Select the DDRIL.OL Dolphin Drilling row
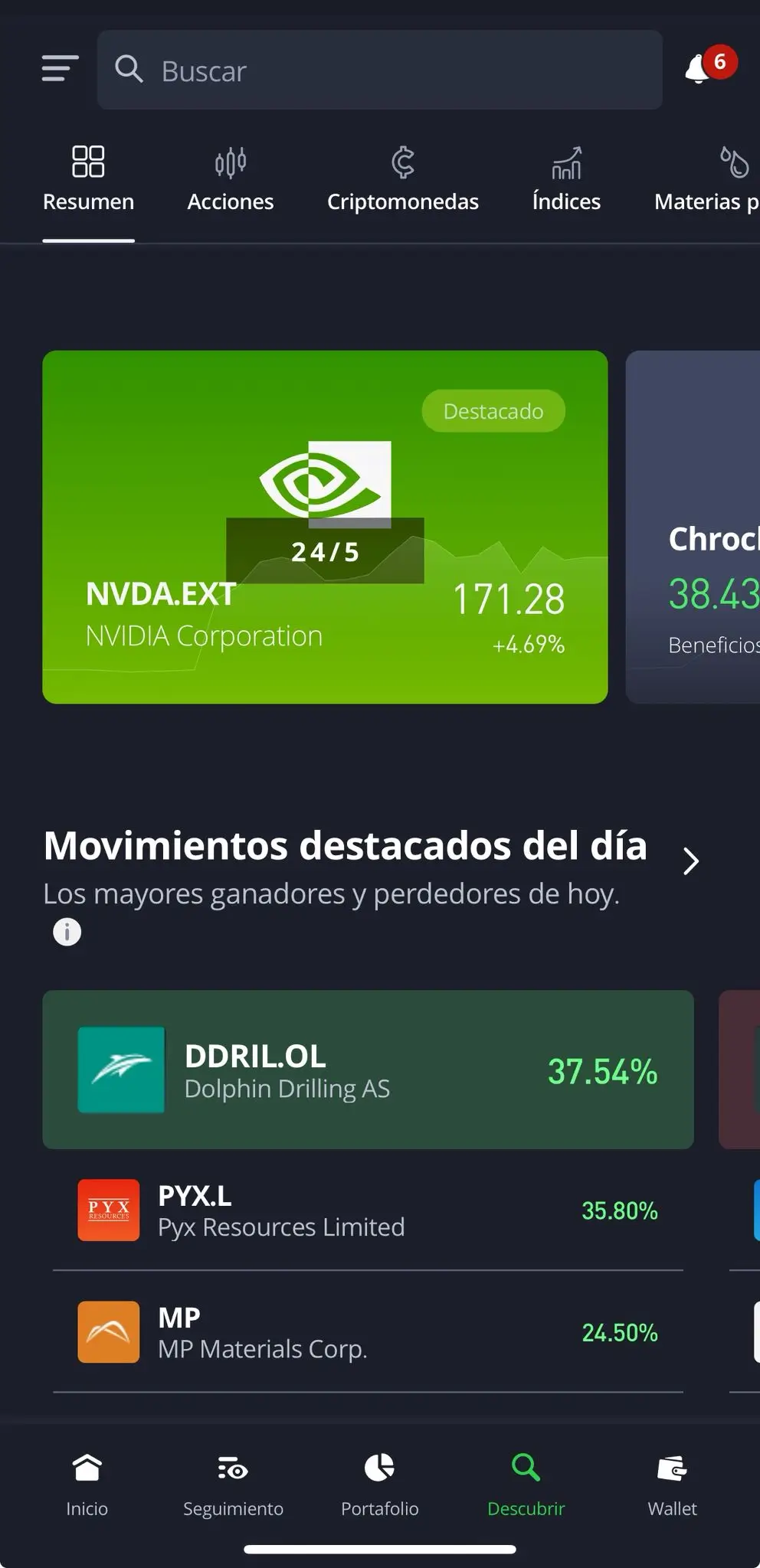Image resolution: width=760 pixels, height=1568 pixels. (x=368, y=1070)
